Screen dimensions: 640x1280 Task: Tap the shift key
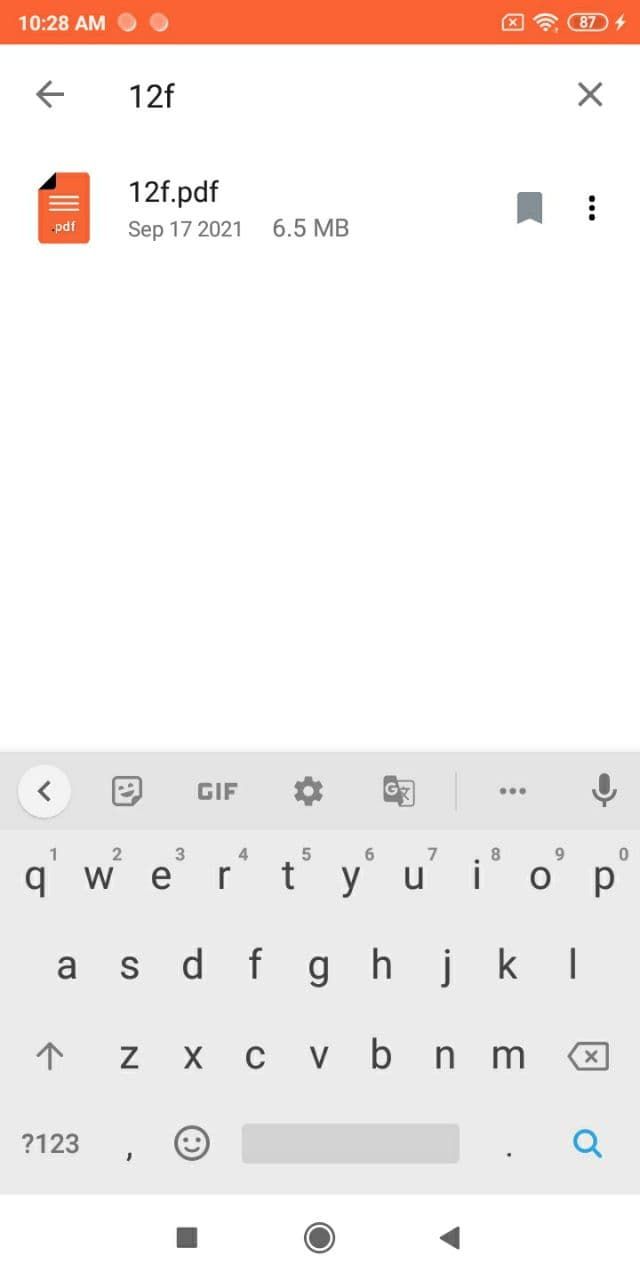(x=49, y=1056)
